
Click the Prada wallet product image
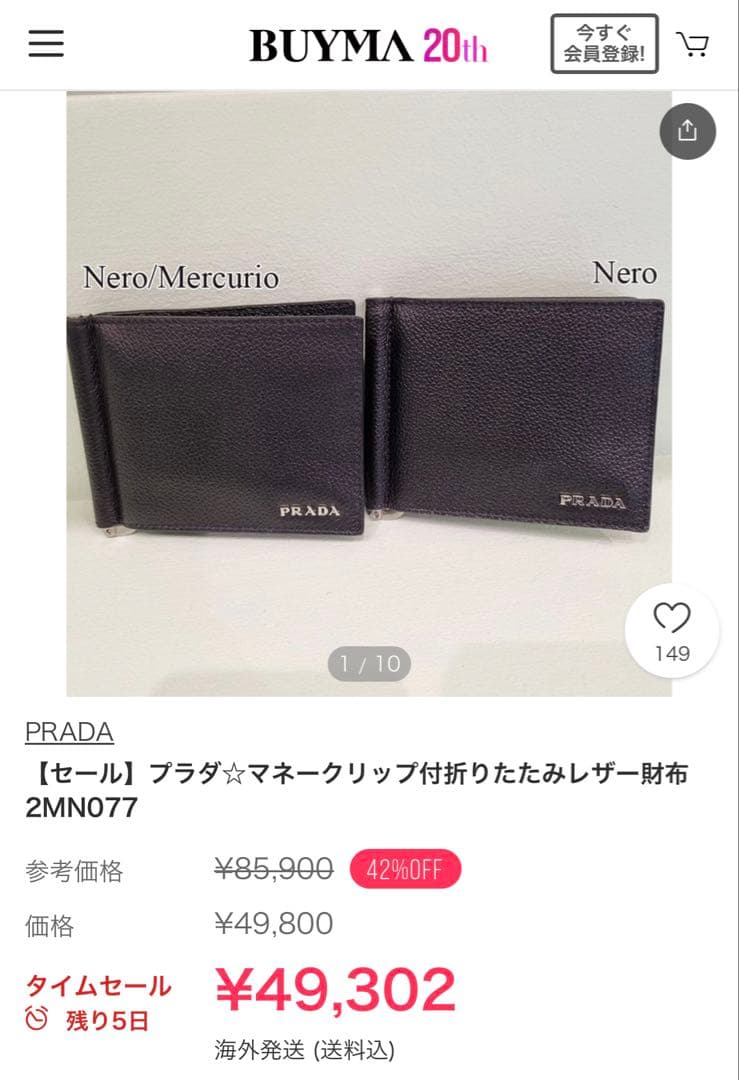[x=369, y=390]
